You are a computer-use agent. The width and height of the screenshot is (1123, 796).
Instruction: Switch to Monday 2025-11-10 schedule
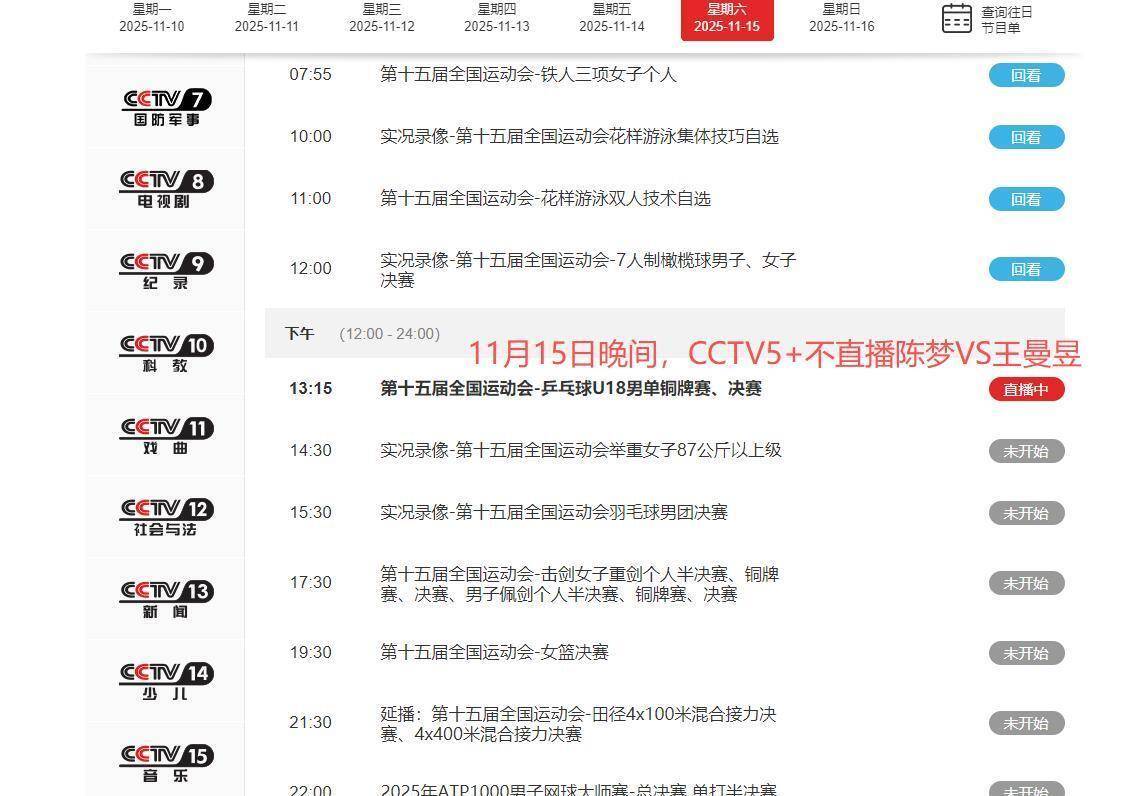point(151,18)
